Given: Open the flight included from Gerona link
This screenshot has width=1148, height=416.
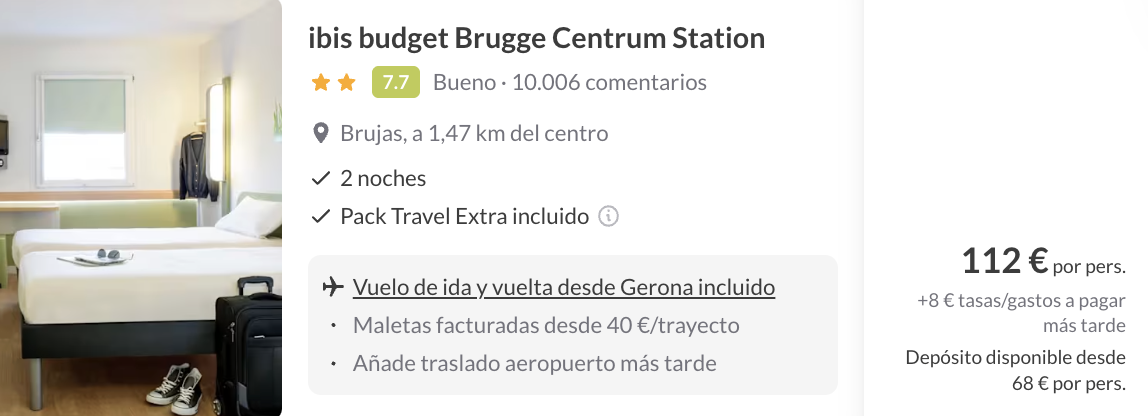Looking at the screenshot, I should pos(563,288).
